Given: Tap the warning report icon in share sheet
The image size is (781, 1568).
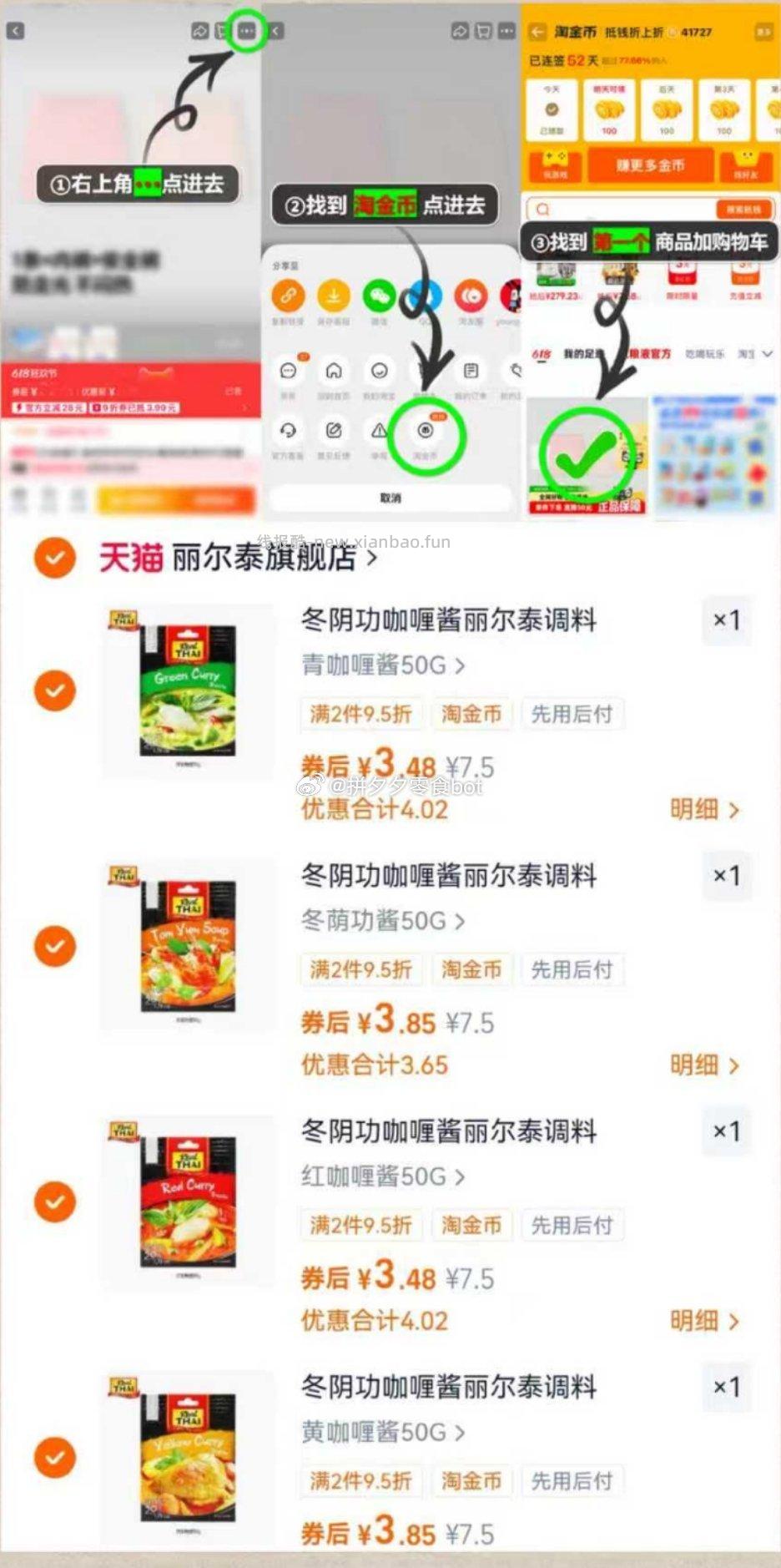Looking at the screenshot, I should (x=379, y=430).
